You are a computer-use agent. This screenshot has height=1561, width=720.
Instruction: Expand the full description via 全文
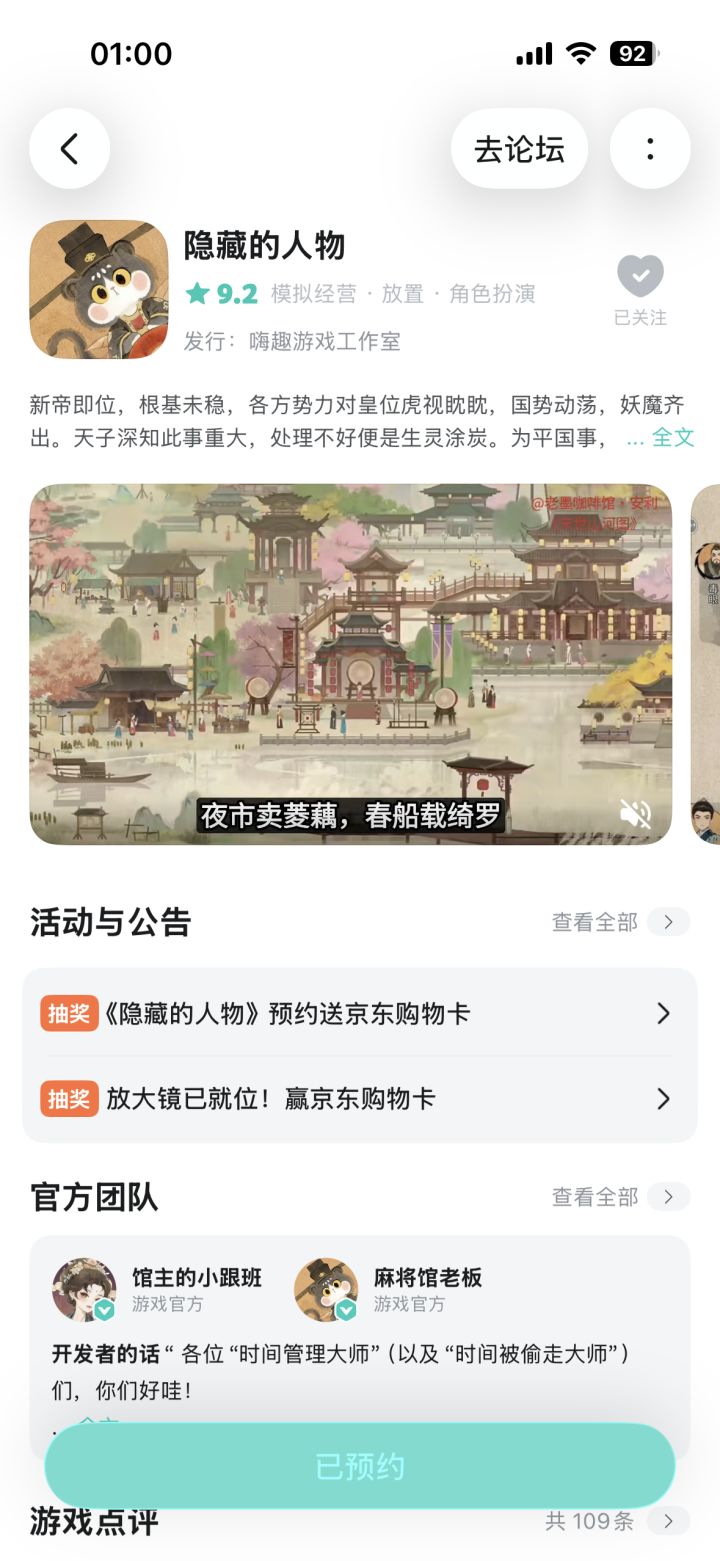click(673, 437)
